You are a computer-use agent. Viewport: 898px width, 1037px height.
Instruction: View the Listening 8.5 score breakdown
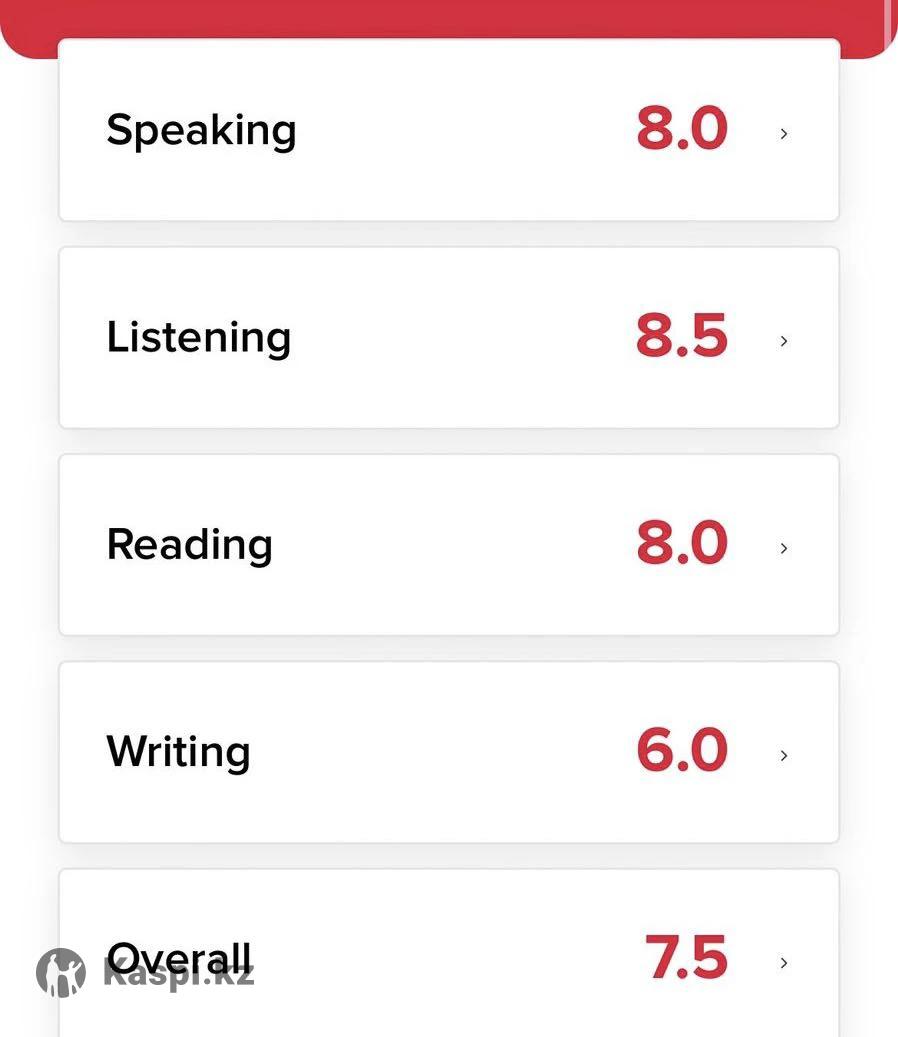(448, 338)
